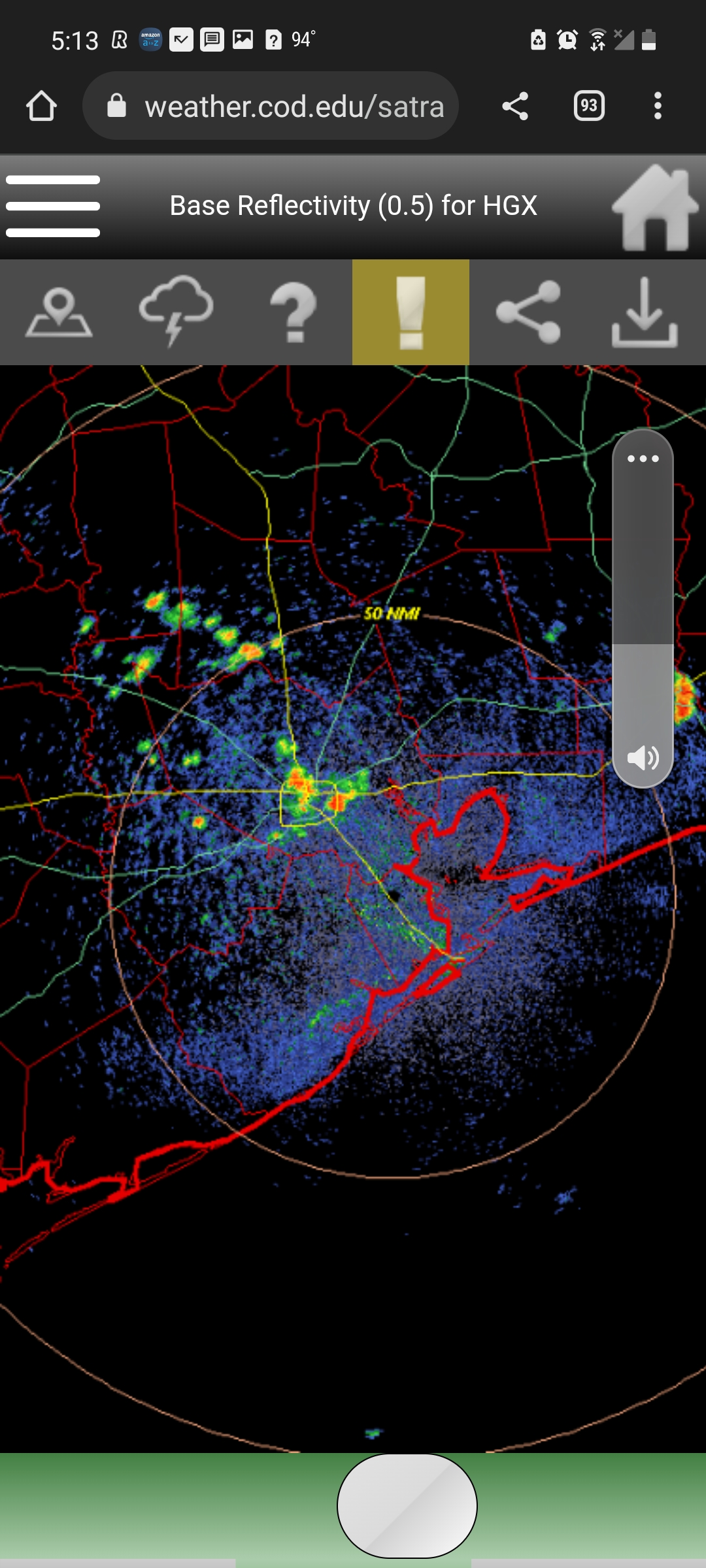Open the browser overflow menu
The image size is (706, 1568).
(658, 106)
